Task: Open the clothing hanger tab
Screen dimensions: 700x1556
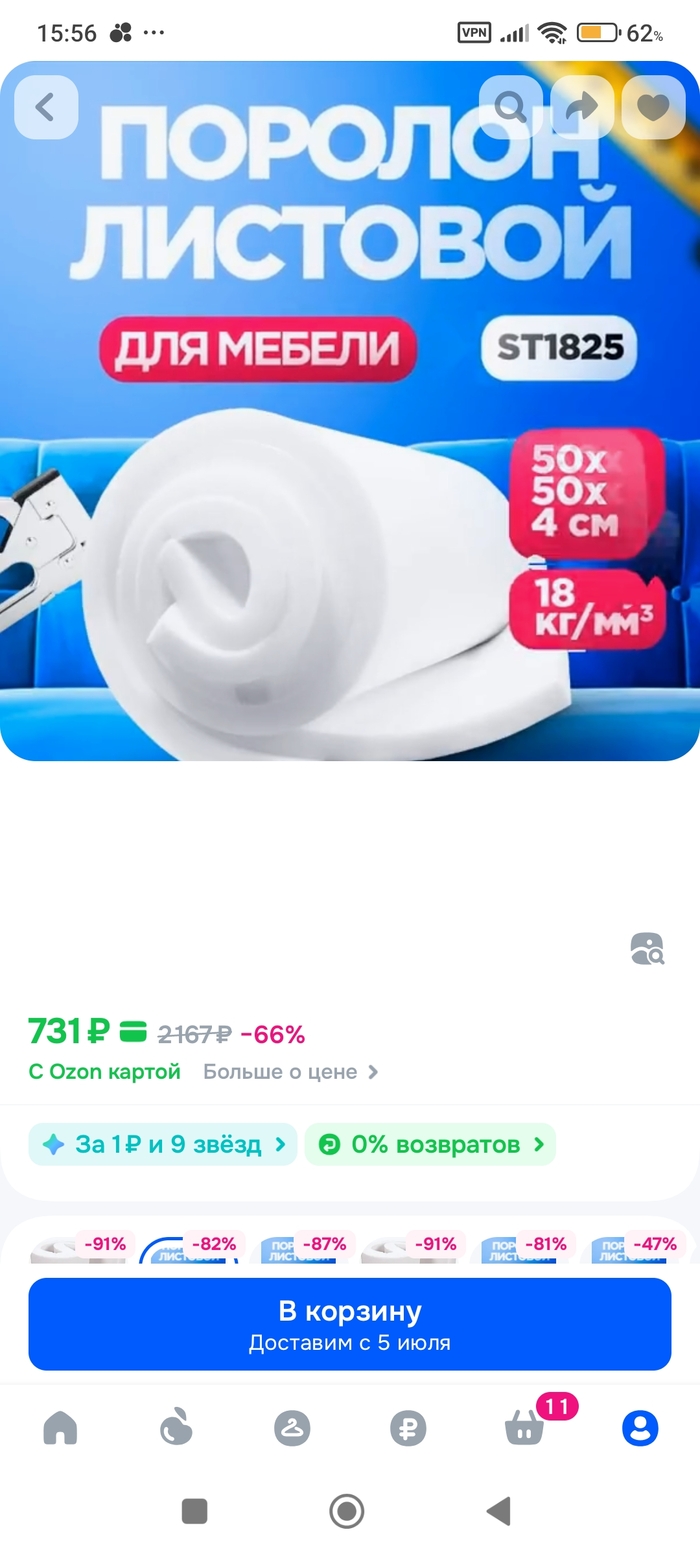Action: pyautogui.click(x=292, y=1428)
